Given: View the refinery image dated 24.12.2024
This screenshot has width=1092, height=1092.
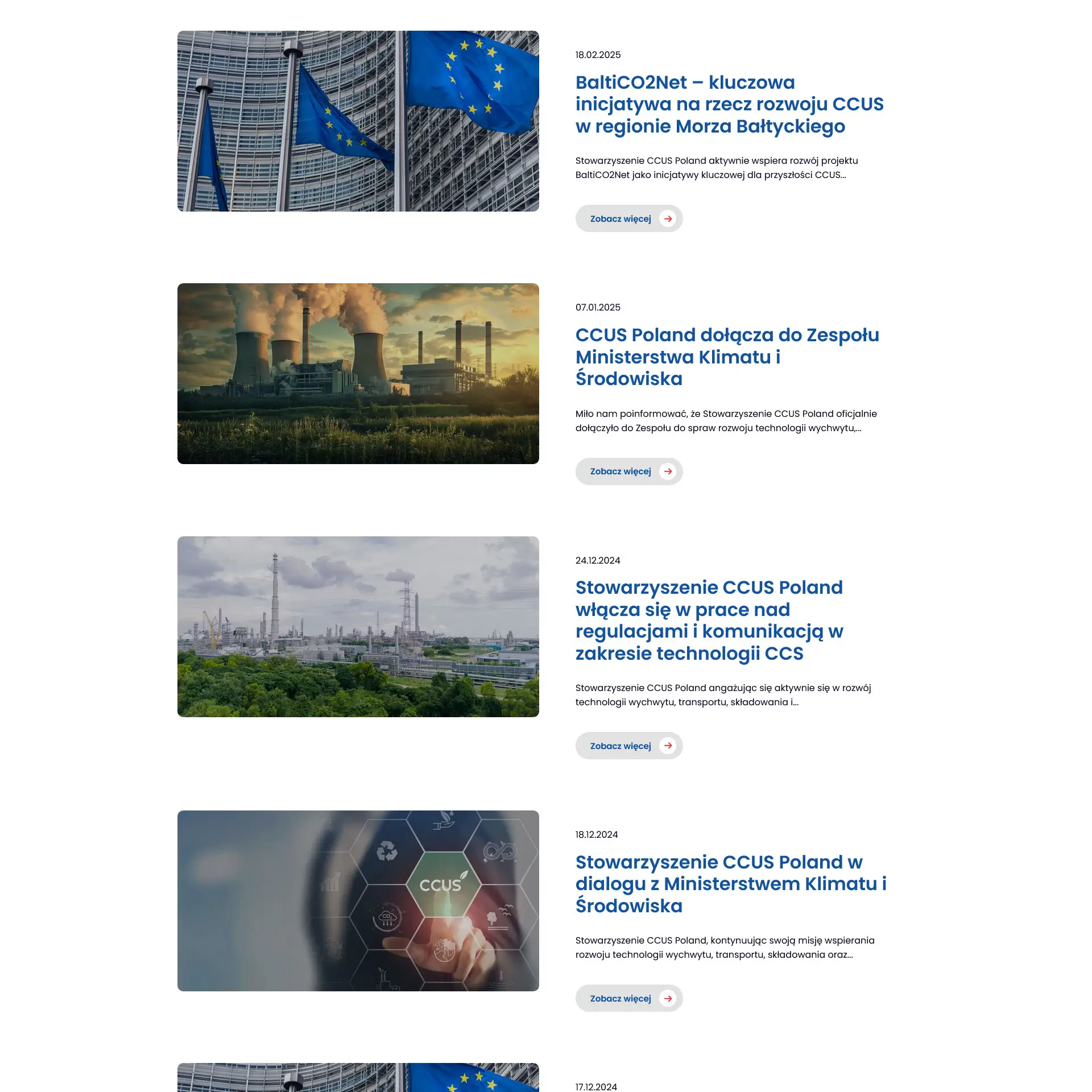Looking at the screenshot, I should click(x=358, y=626).
